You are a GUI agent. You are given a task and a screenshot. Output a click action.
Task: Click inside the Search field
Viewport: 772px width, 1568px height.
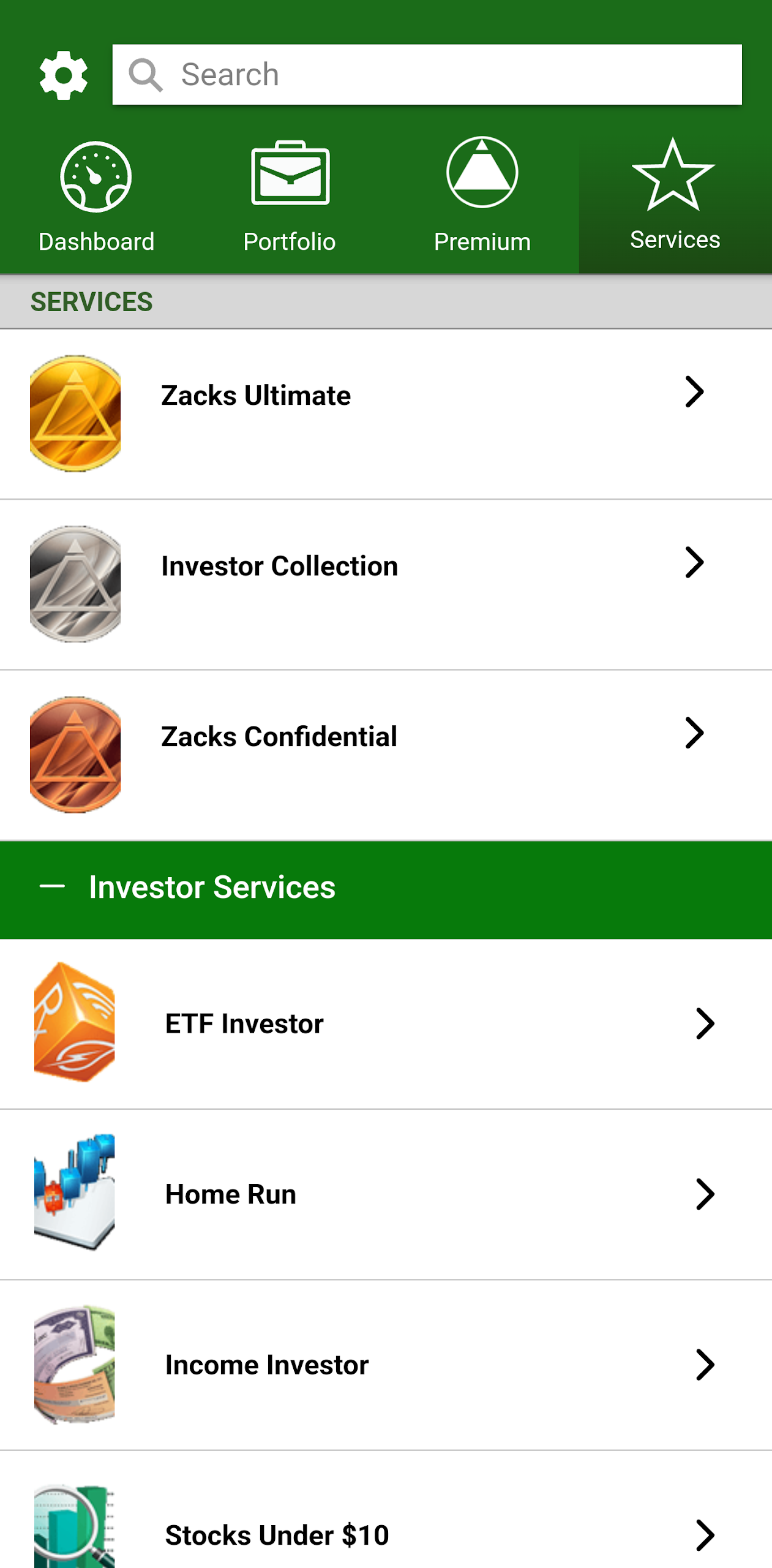[x=427, y=73]
